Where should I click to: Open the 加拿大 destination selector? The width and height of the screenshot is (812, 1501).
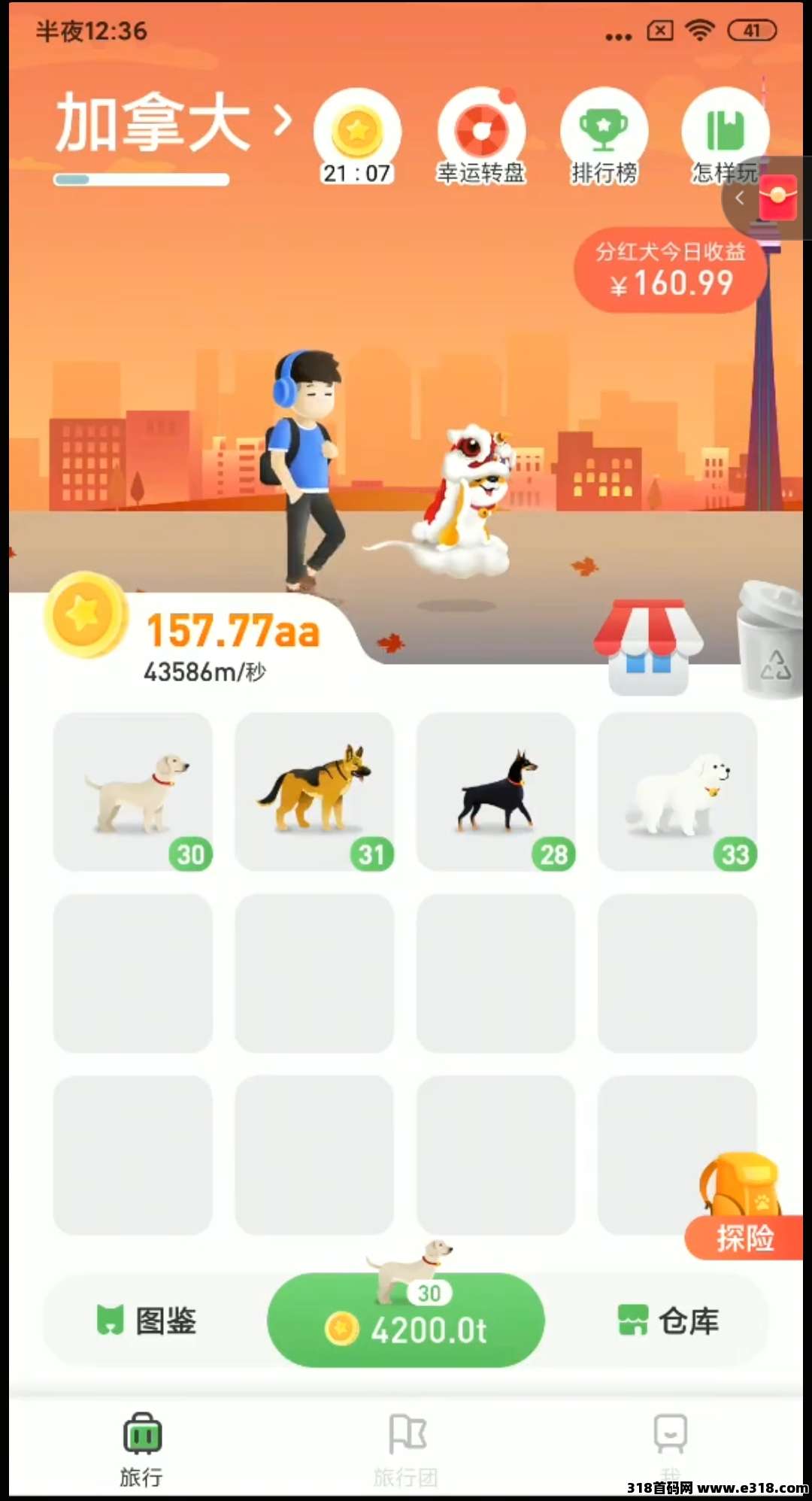click(x=171, y=124)
